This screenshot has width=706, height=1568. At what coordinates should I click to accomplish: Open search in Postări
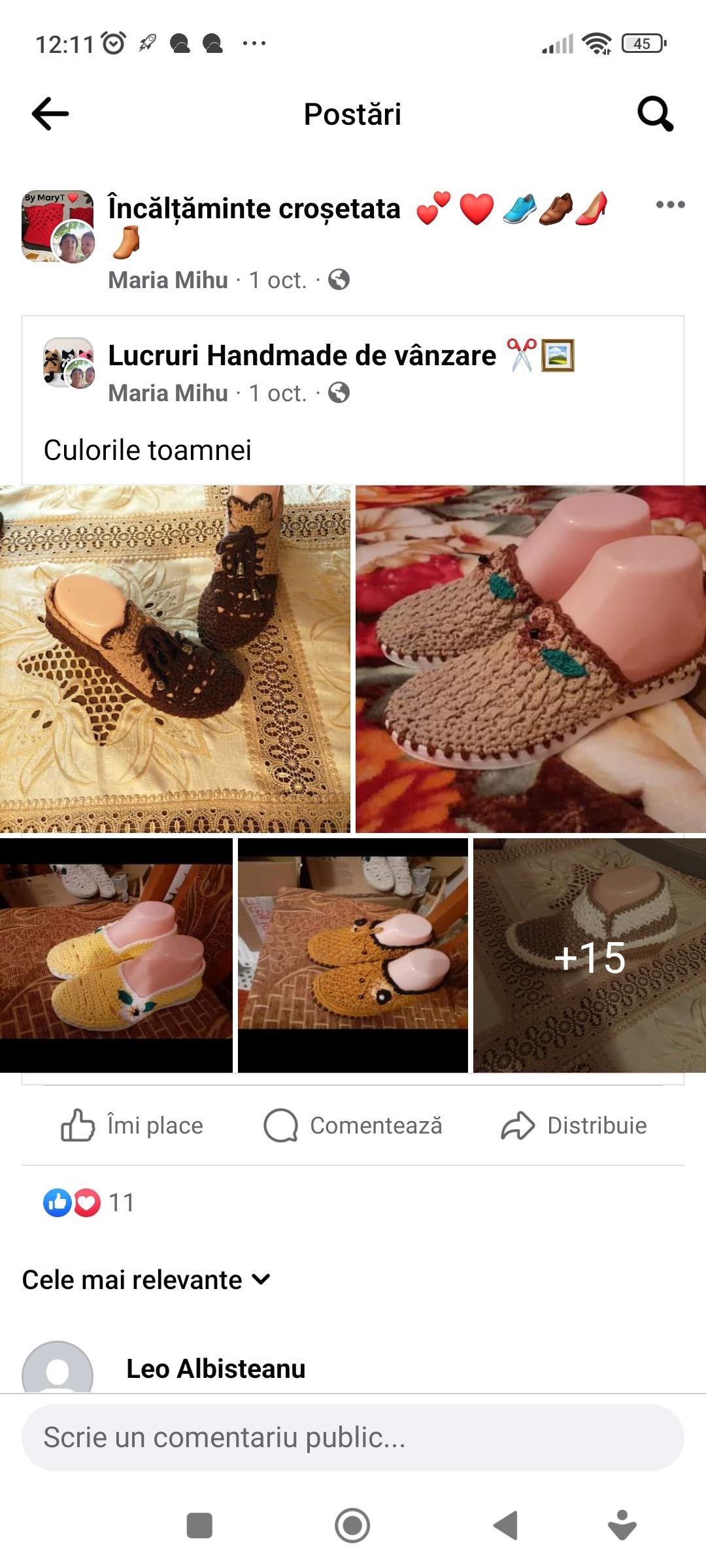(655, 114)
